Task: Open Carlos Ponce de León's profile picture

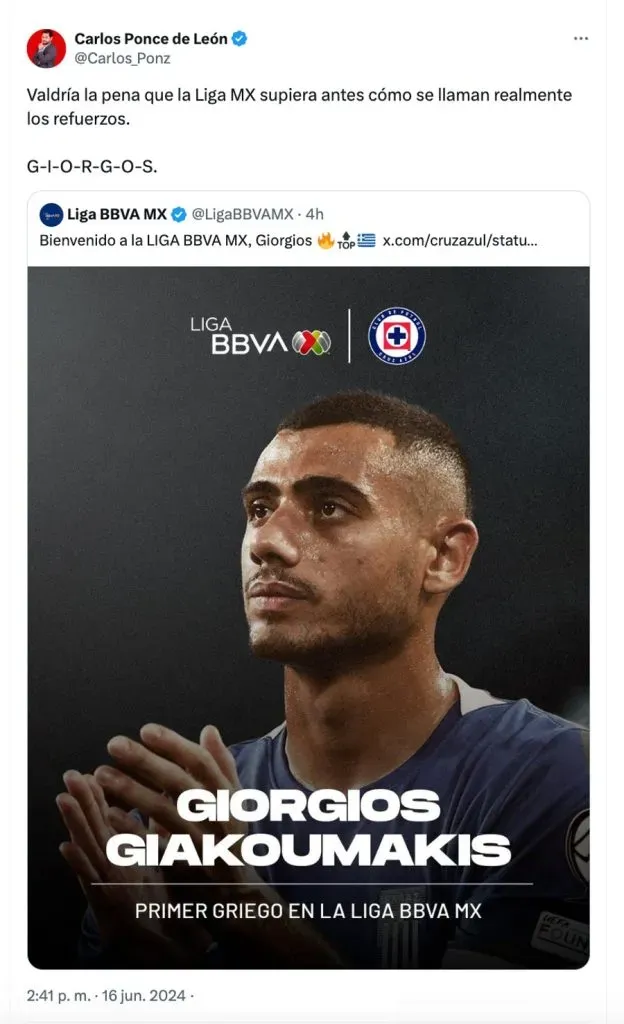Action: point(47,48)
